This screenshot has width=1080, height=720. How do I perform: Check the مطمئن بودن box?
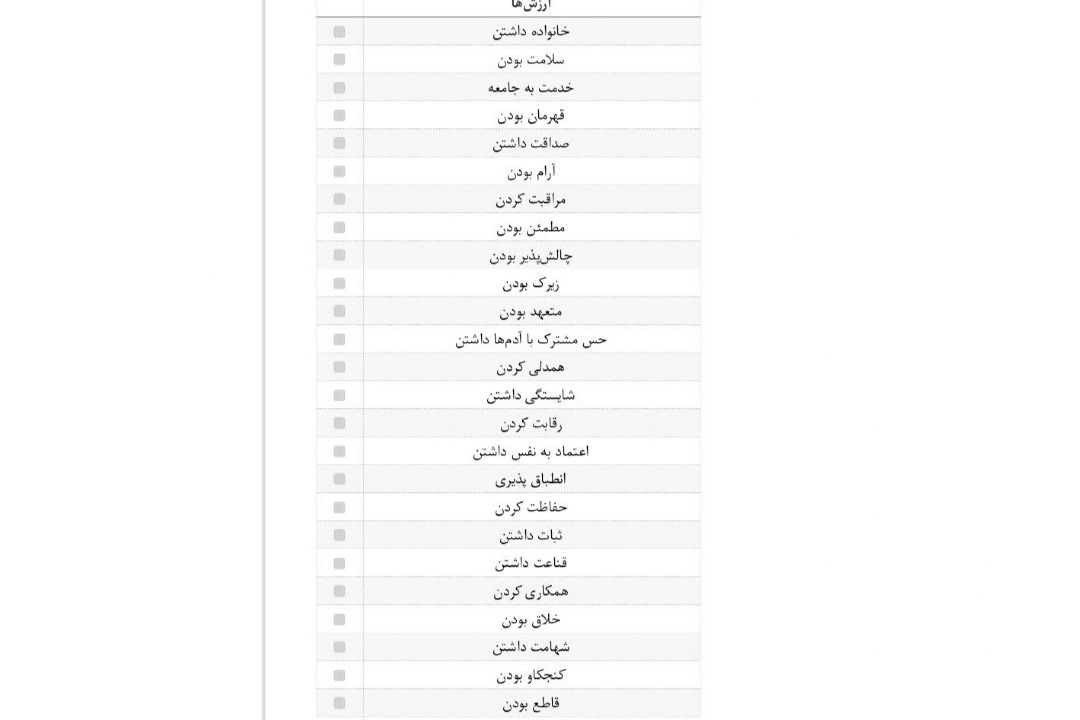339,227
